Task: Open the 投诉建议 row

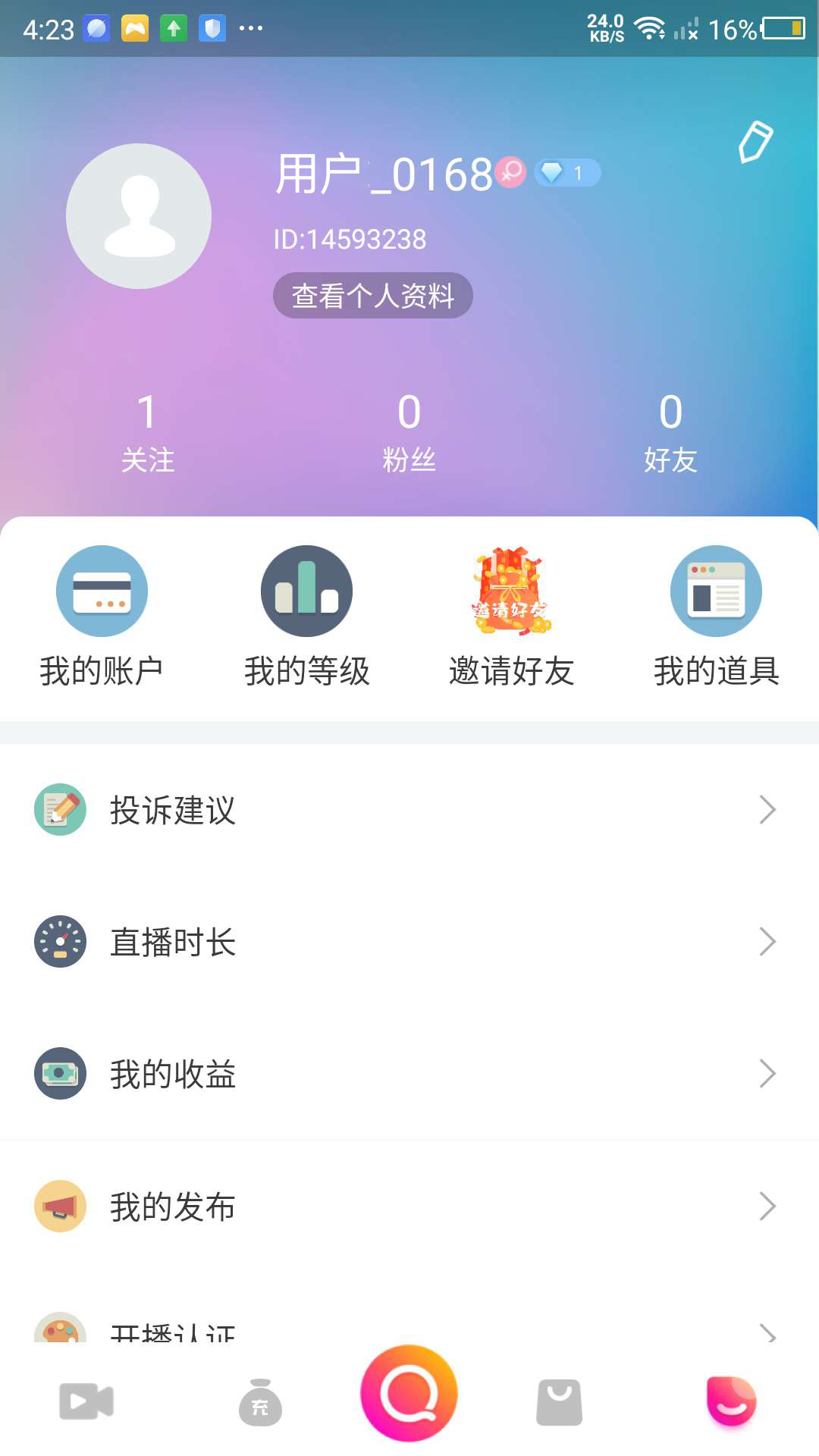Action: tap(409, 810)
